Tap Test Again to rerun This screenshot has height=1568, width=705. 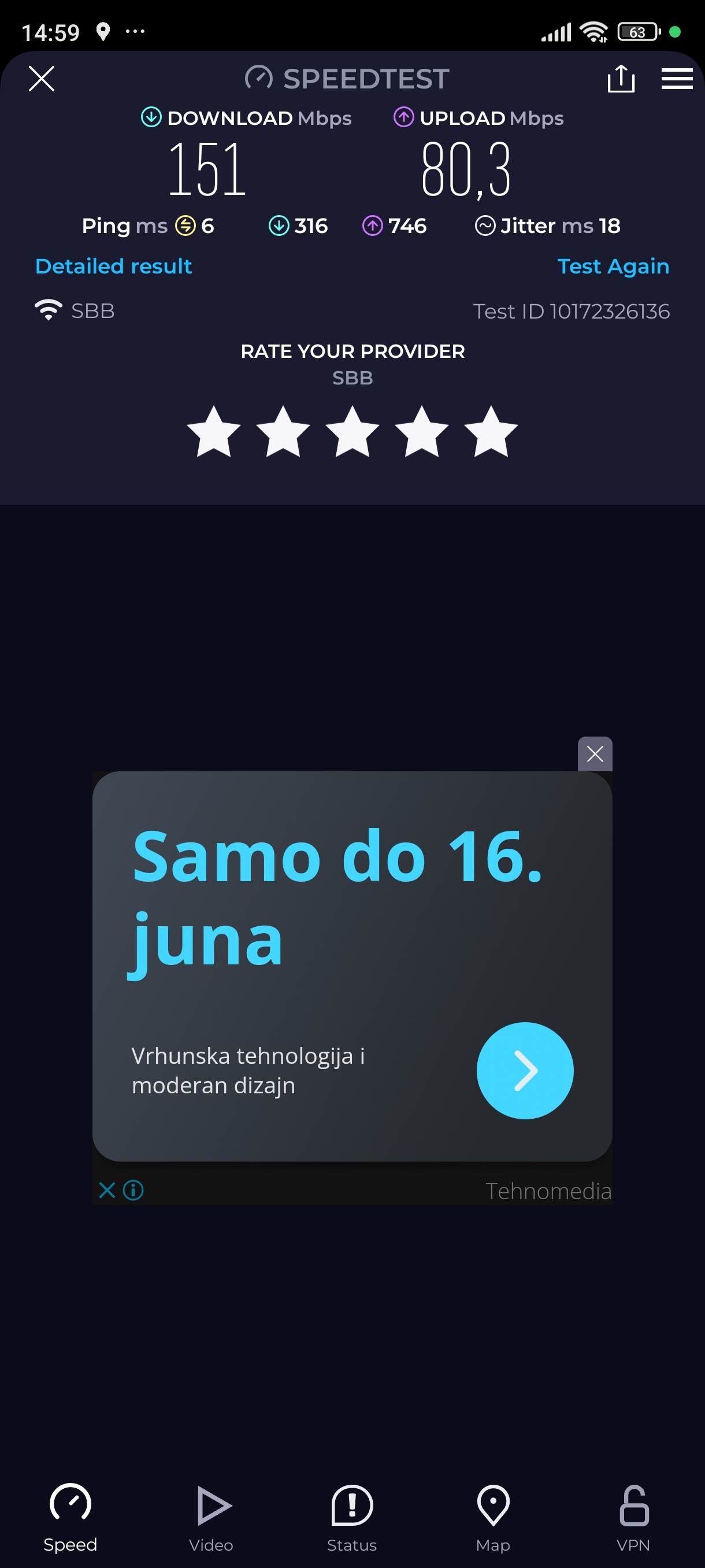coord(613,266)
